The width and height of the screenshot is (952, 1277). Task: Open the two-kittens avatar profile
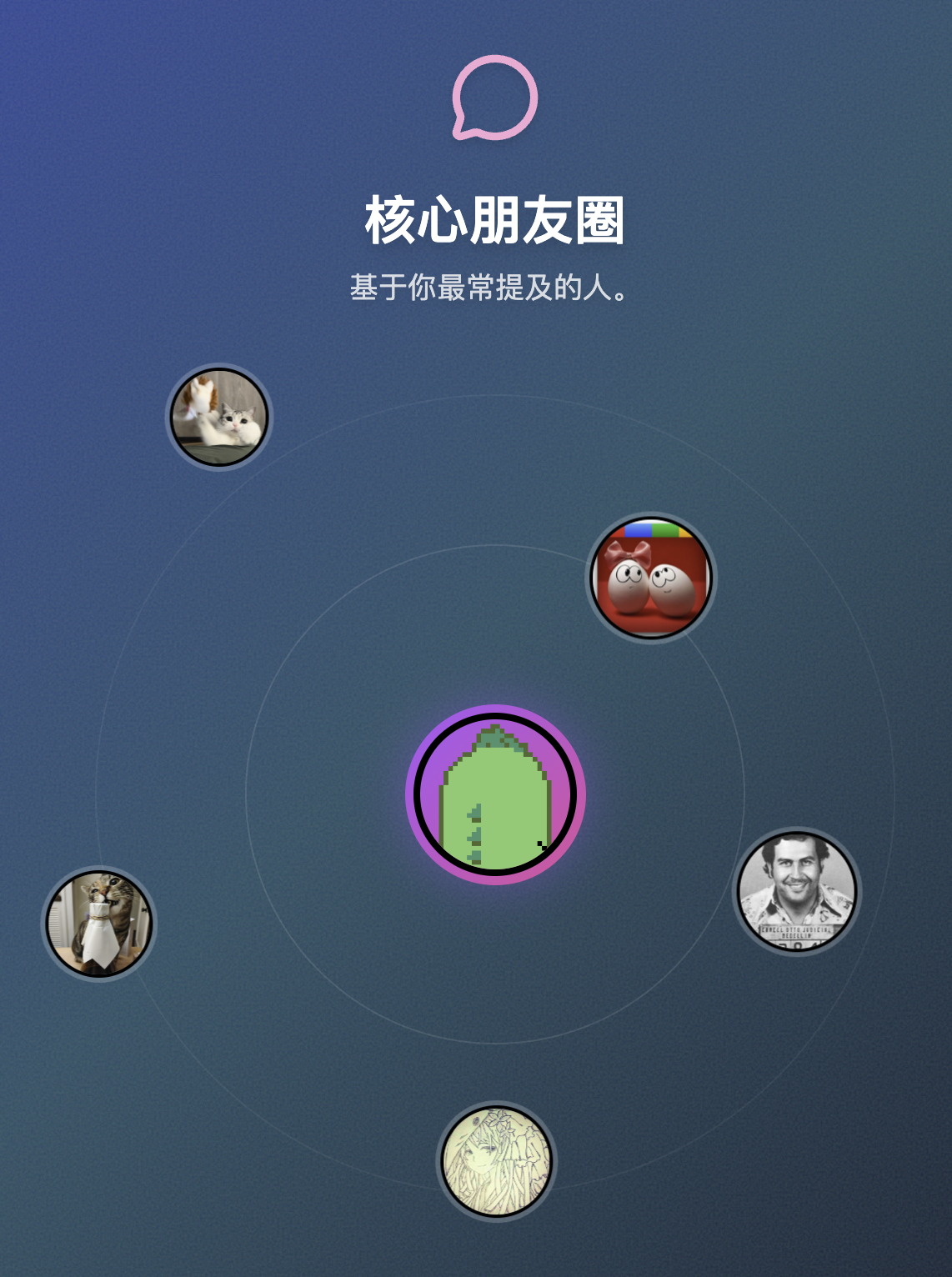(219, 418)
